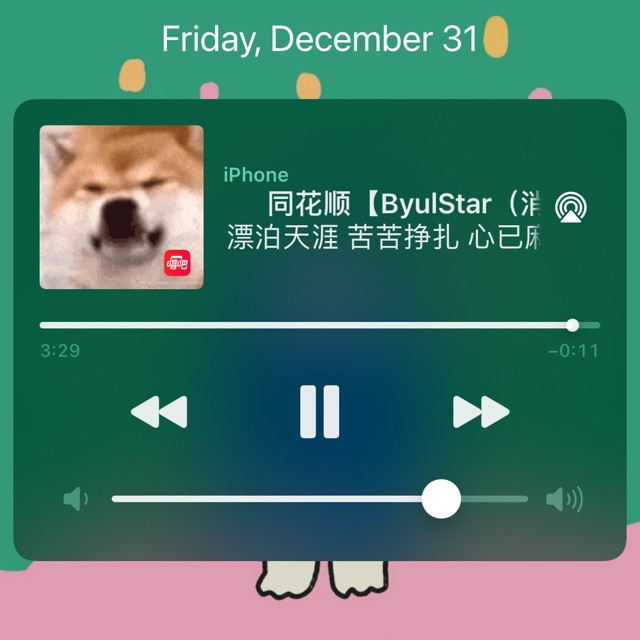This screenshot has width=640, height=640.
Task: Tap the Shiba dog album artwork
Action: click(121, 207)
